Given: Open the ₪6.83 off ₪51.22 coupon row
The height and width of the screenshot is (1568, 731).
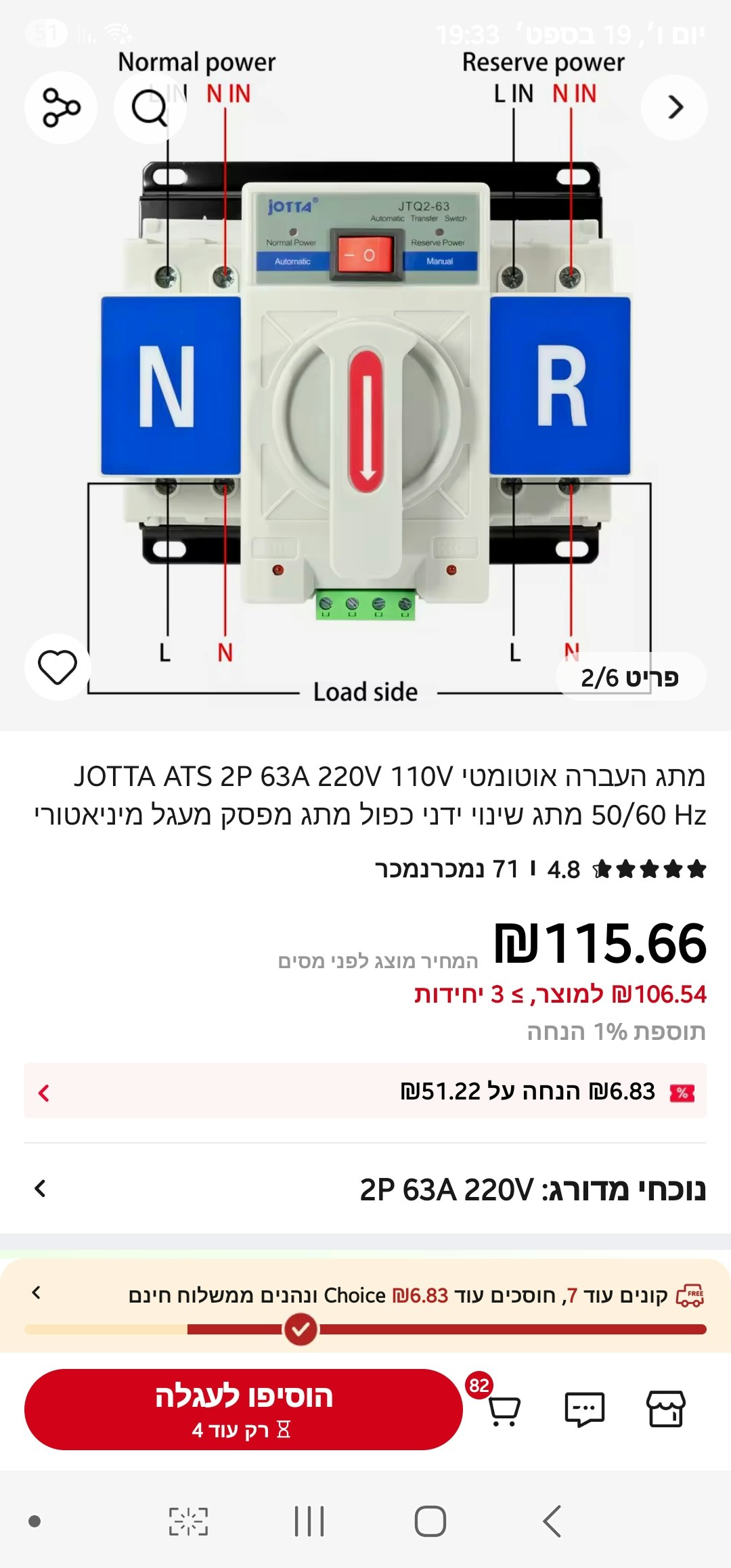Looking at the screenshot, I should [365, 1091].
